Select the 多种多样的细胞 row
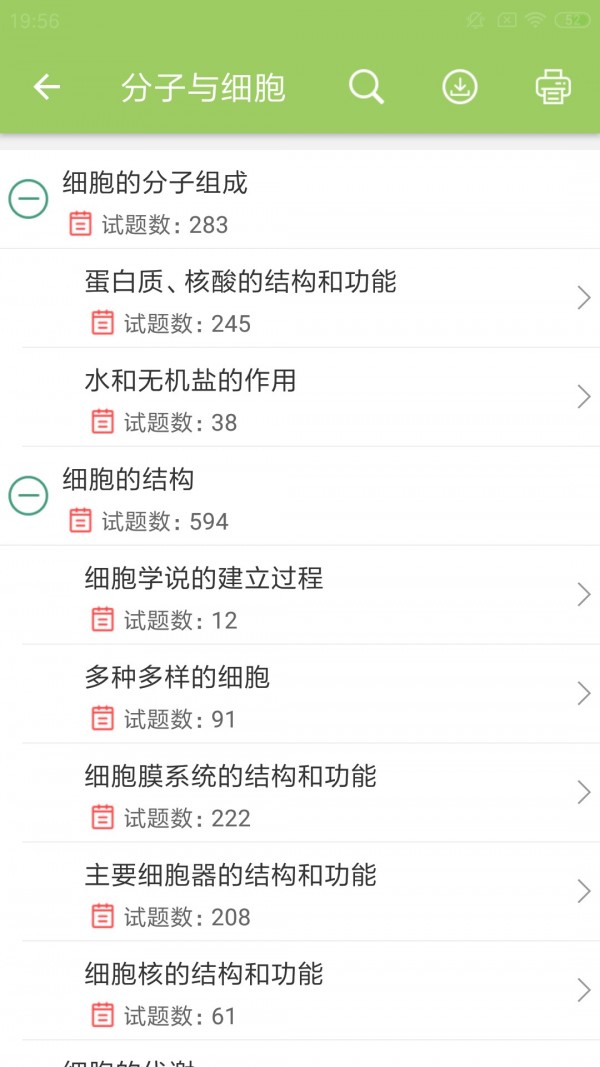The height and width of the screenshot is (1067, 600). click(310, 695)
